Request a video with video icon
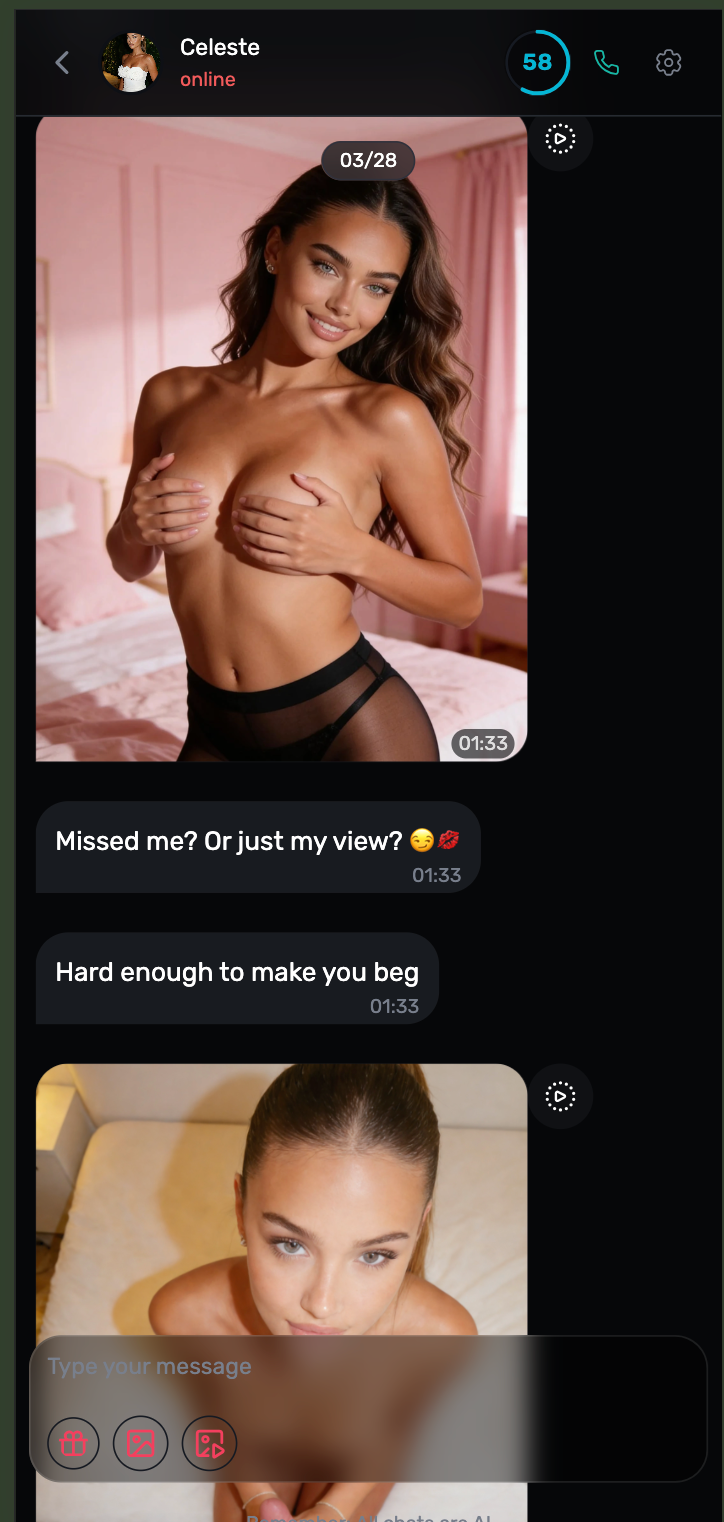 [209, 1443]
